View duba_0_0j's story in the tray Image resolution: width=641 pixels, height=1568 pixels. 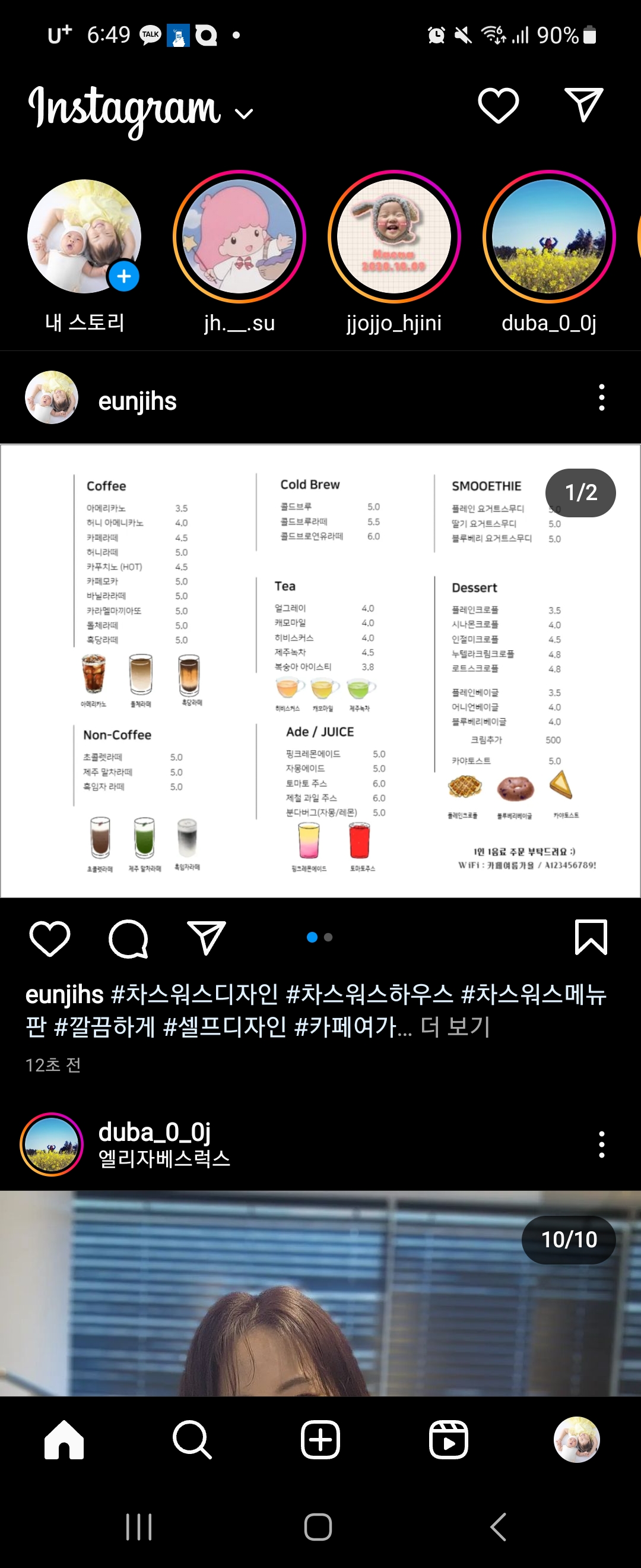[x=548, y=236]
